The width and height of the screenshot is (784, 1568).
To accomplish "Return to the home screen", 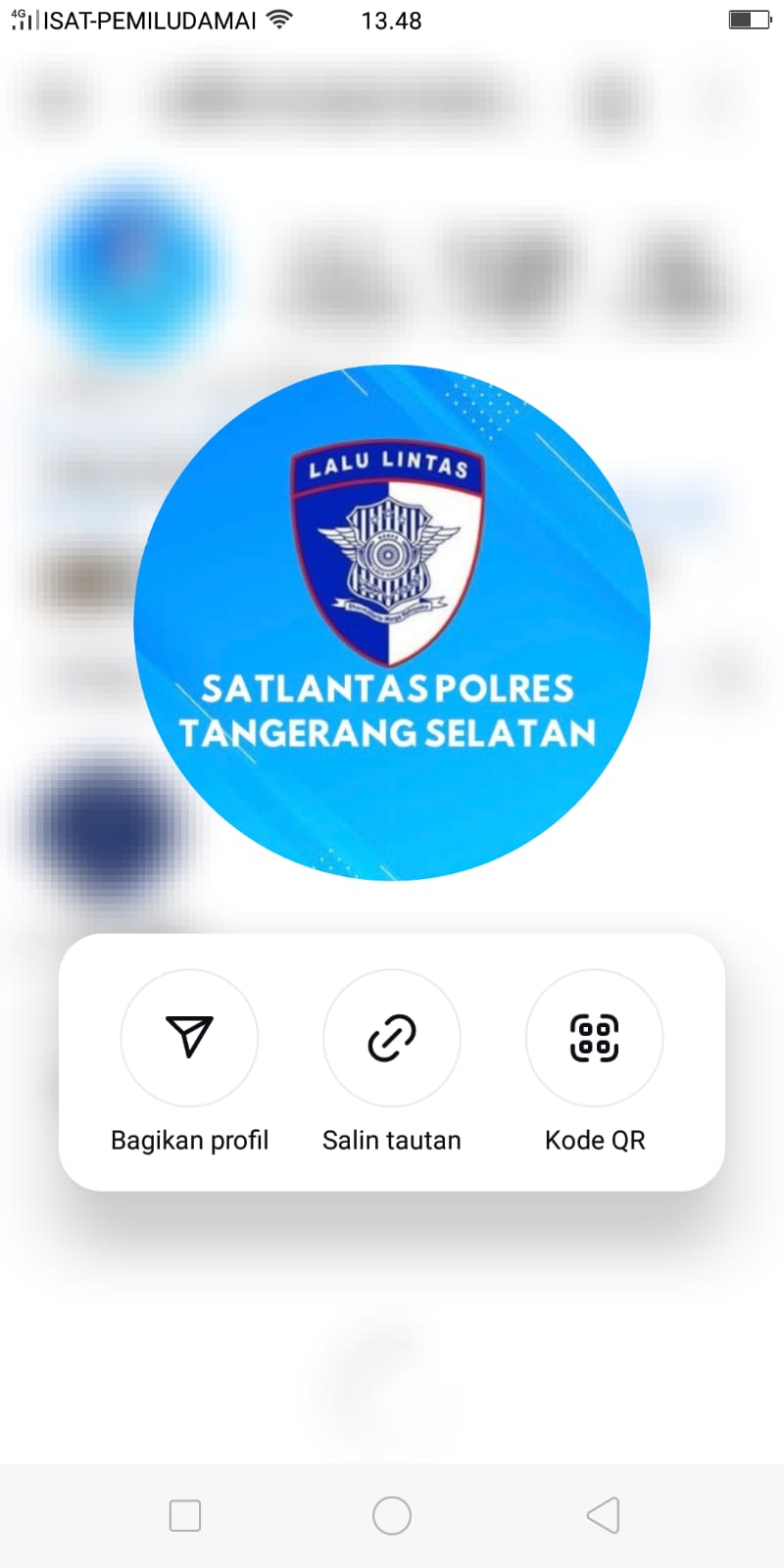I will pos(392,1515).
